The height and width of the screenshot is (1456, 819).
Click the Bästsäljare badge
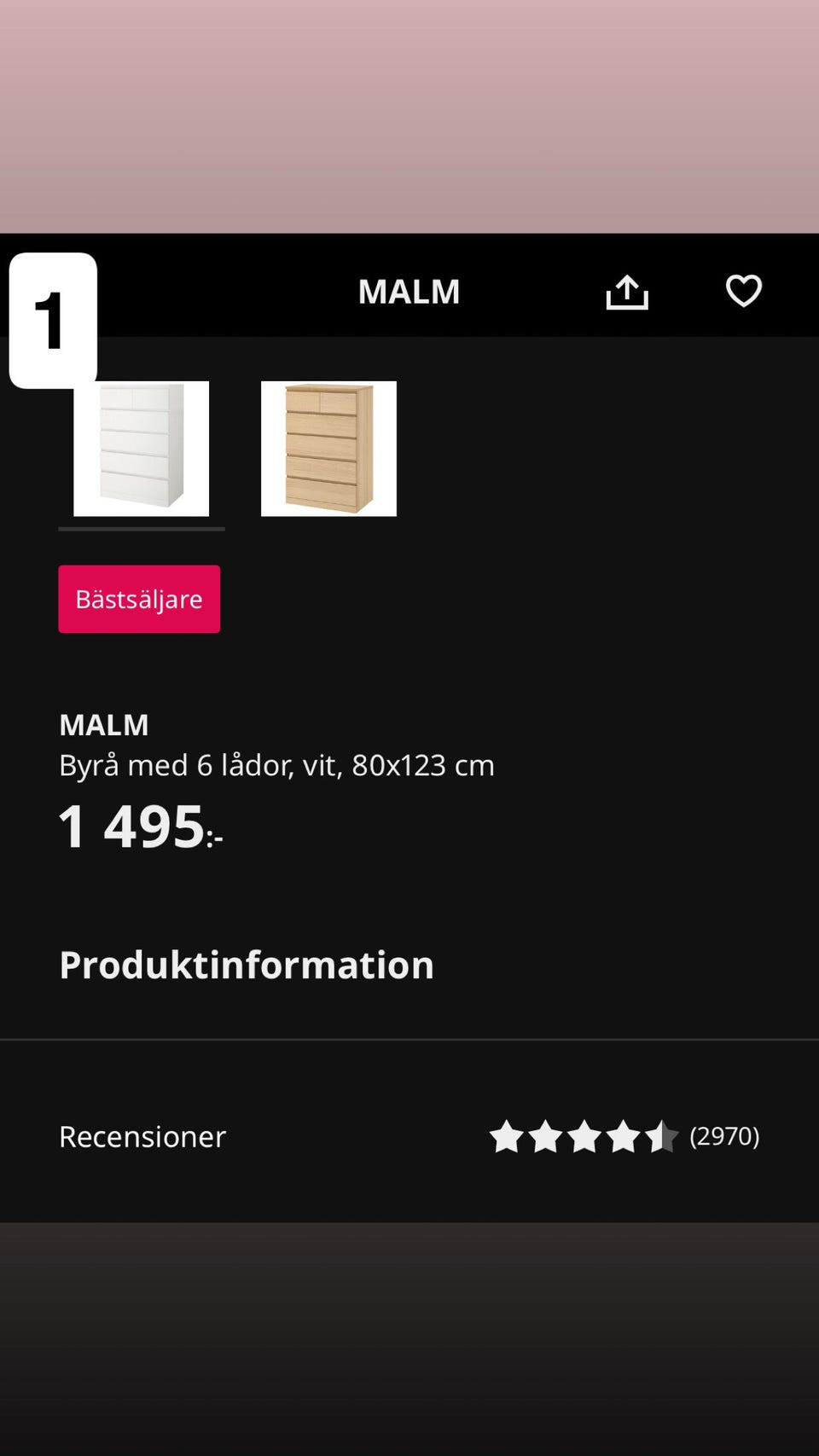click(x=139, y=598)
